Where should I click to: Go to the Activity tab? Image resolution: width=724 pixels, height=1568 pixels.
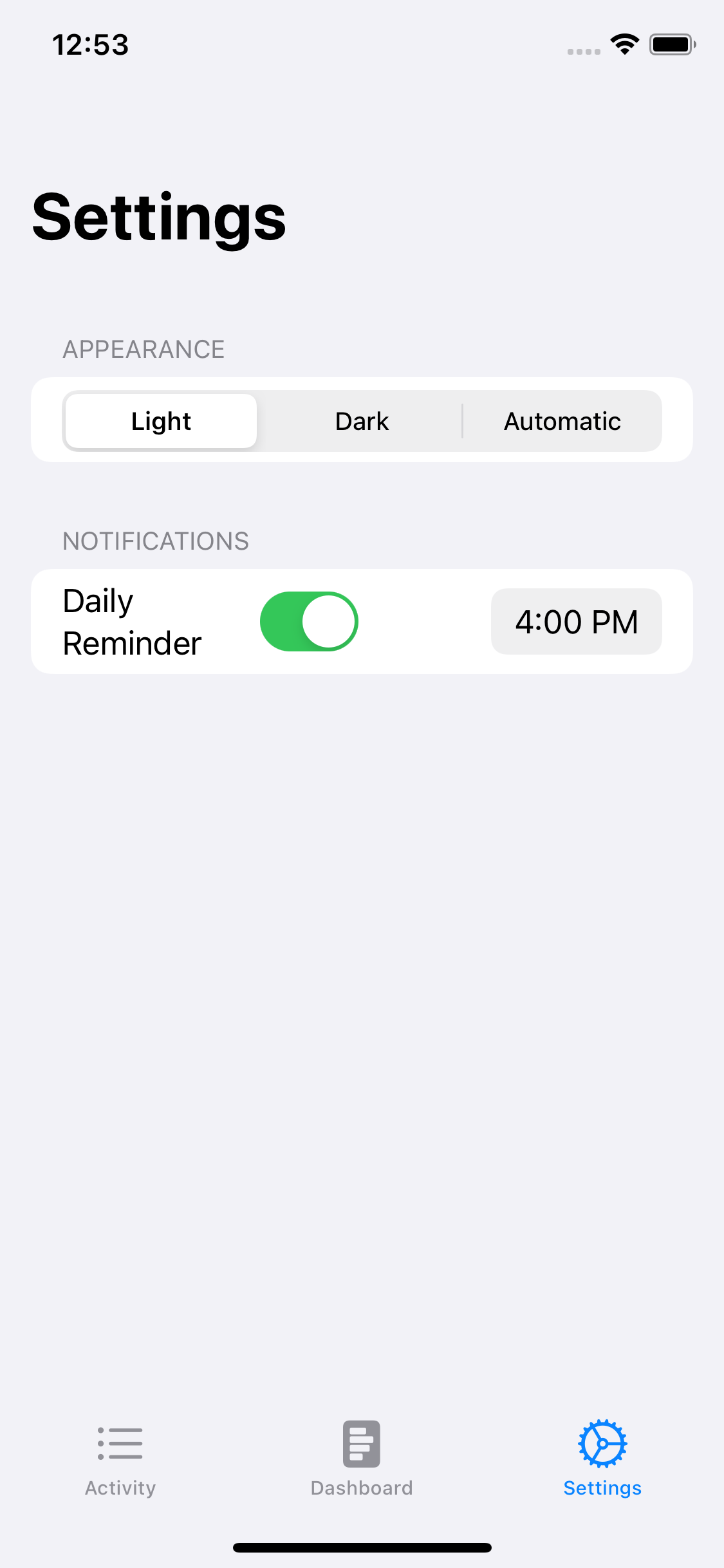tap(120, 1458)
